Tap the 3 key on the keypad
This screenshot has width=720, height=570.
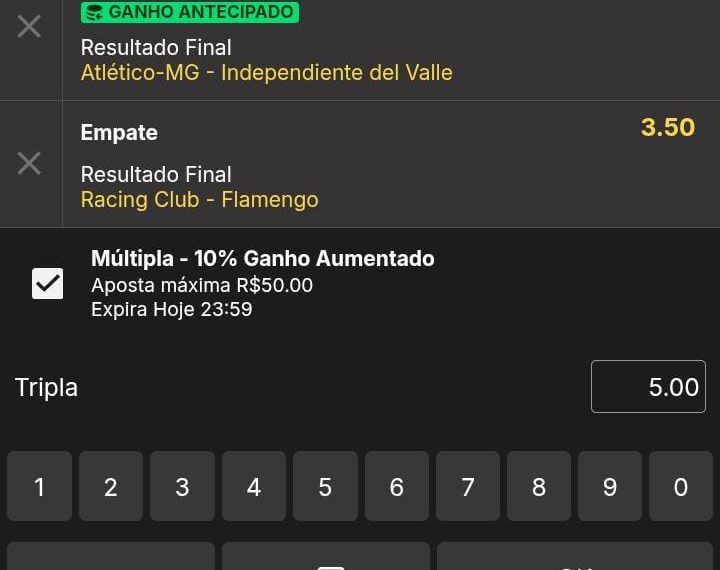click(182, 486)
